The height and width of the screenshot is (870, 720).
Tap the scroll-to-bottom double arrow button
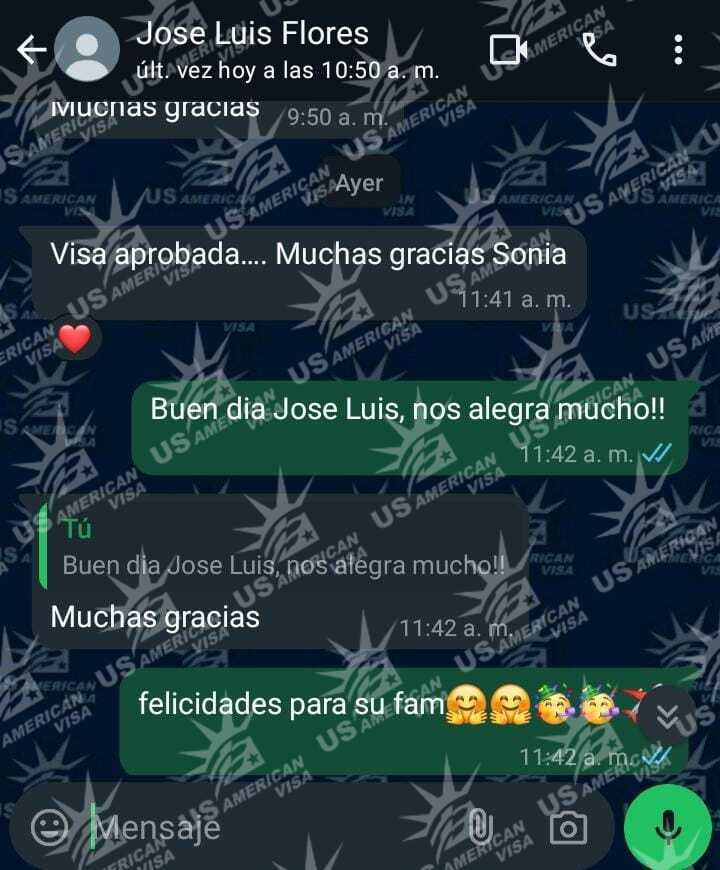pyautogui.click(x=667, y=716)
